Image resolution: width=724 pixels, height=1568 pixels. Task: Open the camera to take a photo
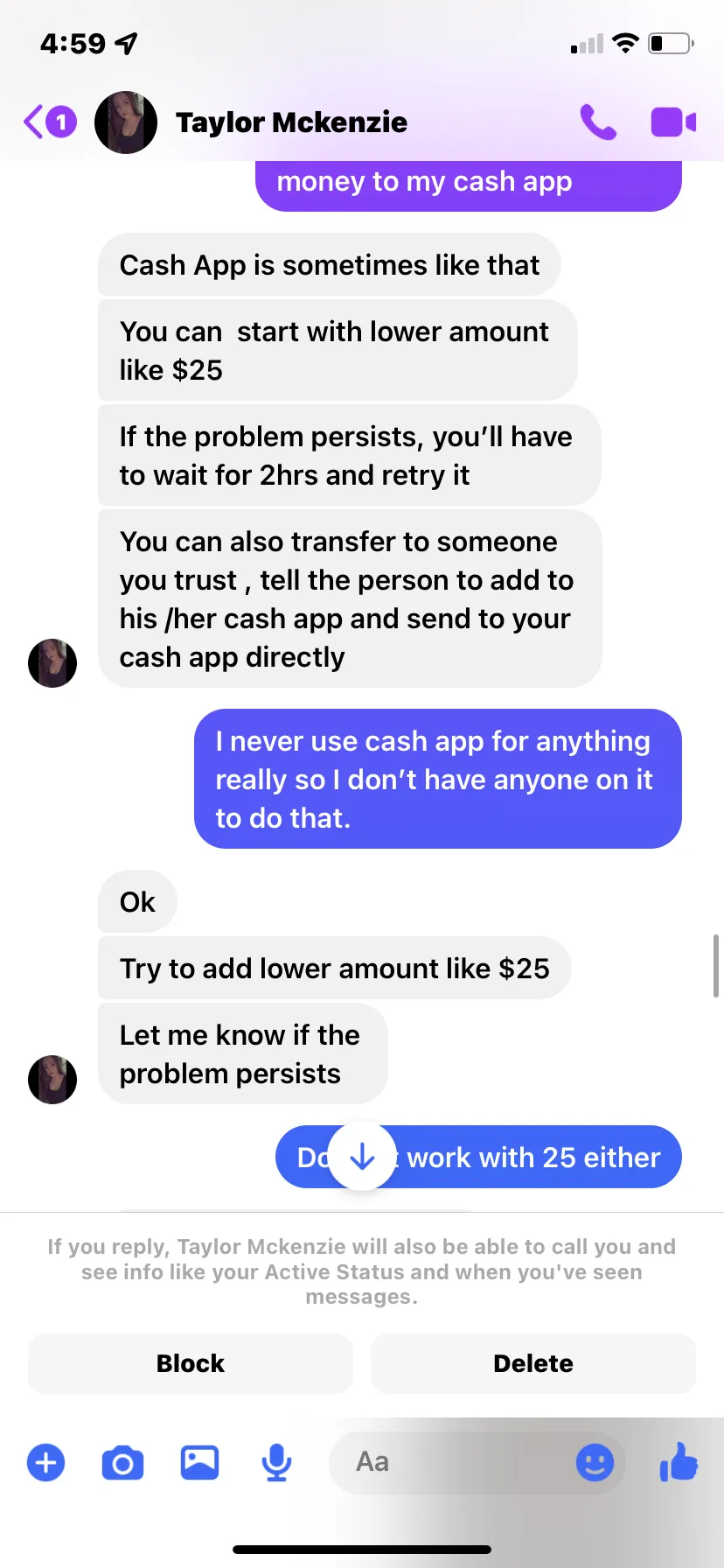click(x=122, y=1462)
